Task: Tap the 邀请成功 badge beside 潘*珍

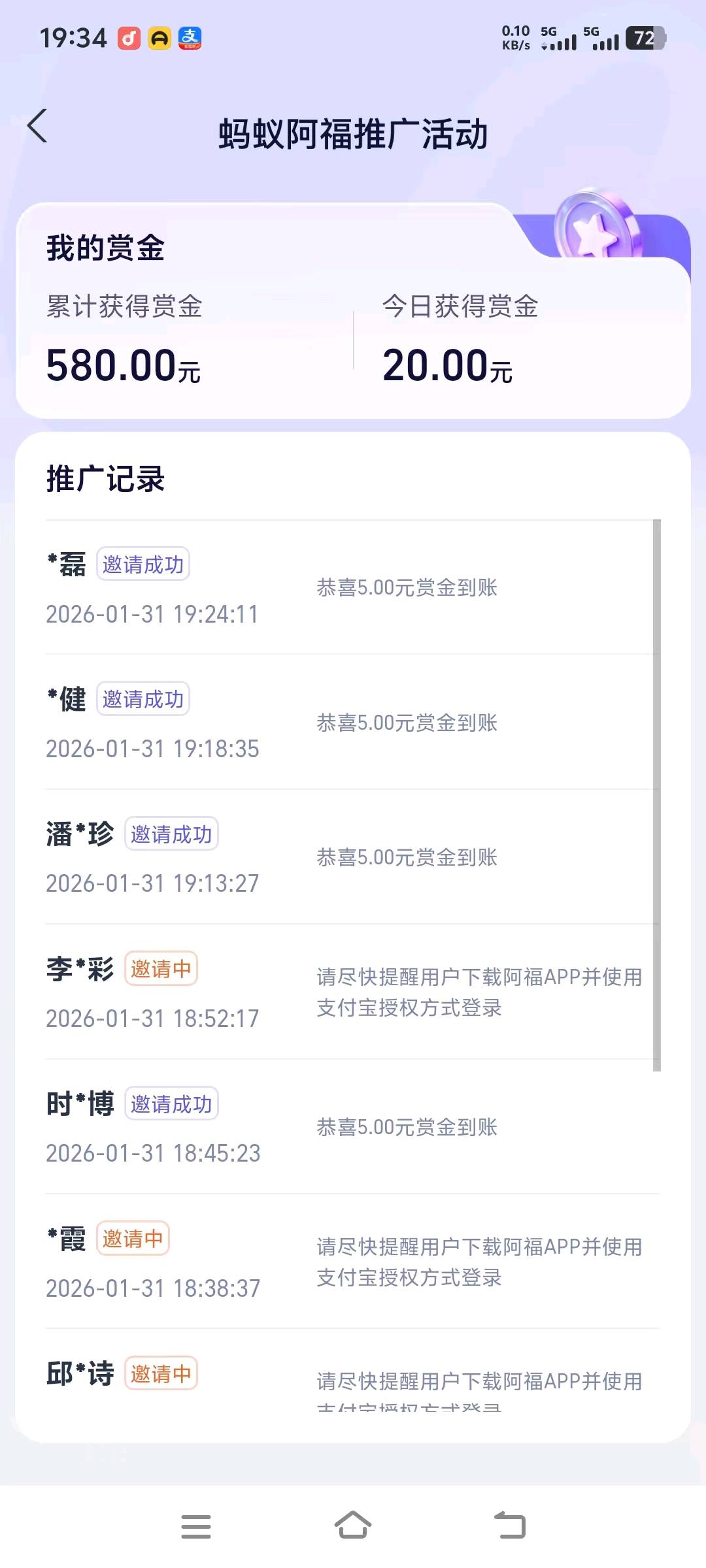Action: [x=171, y=834]
